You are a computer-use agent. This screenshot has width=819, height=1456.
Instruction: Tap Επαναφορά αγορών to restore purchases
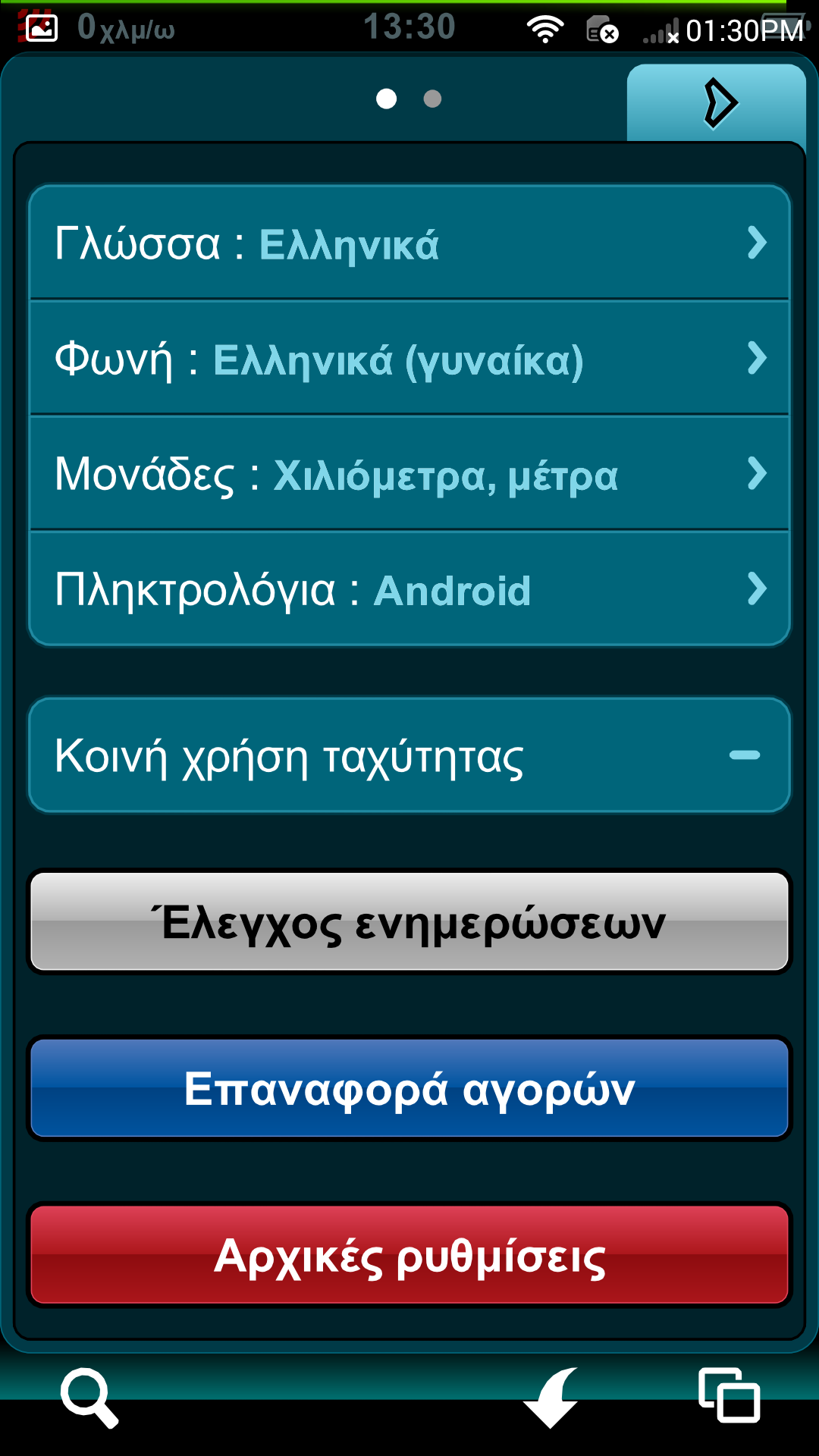coord(409,1089)
